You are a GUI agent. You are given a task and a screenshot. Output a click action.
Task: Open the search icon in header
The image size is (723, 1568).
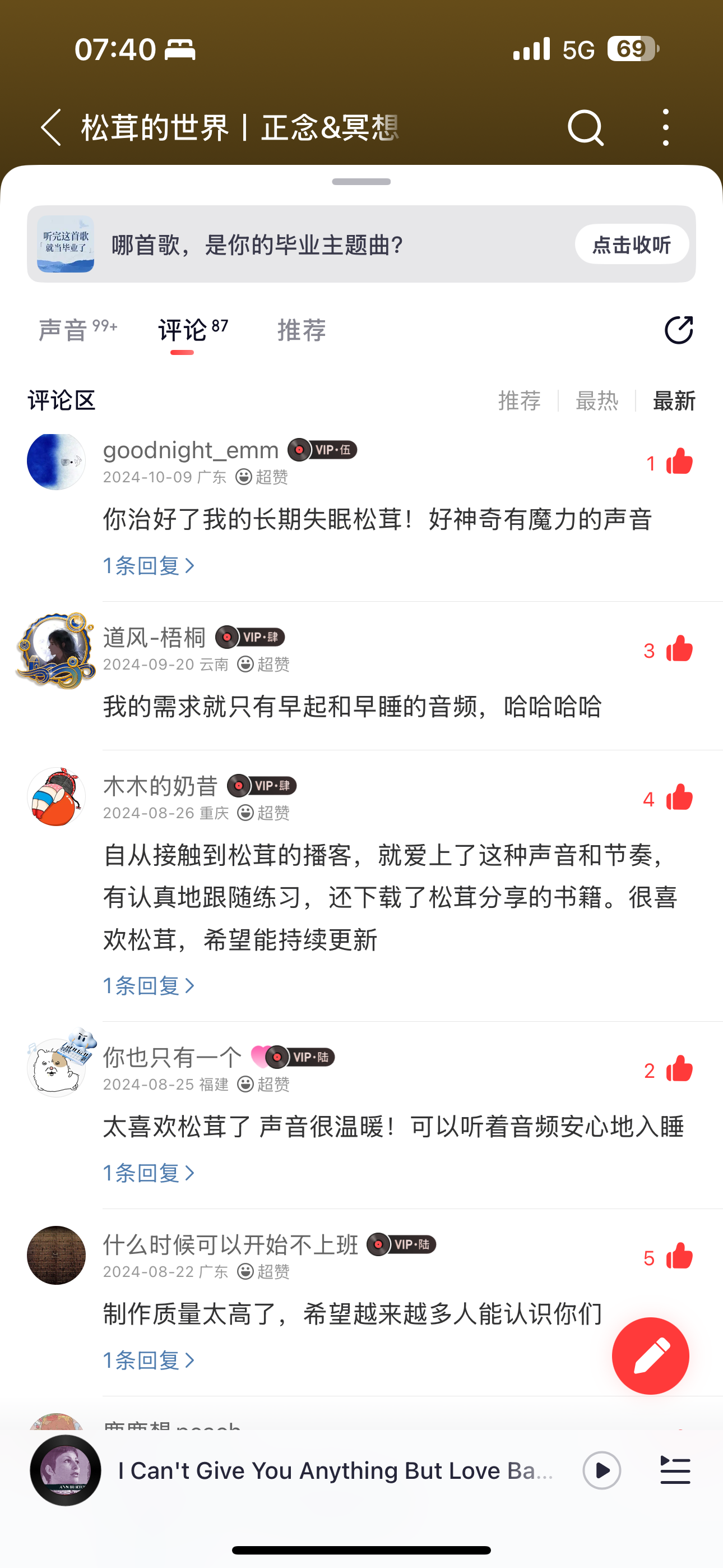pyautogui.click(x=586, y=128)
